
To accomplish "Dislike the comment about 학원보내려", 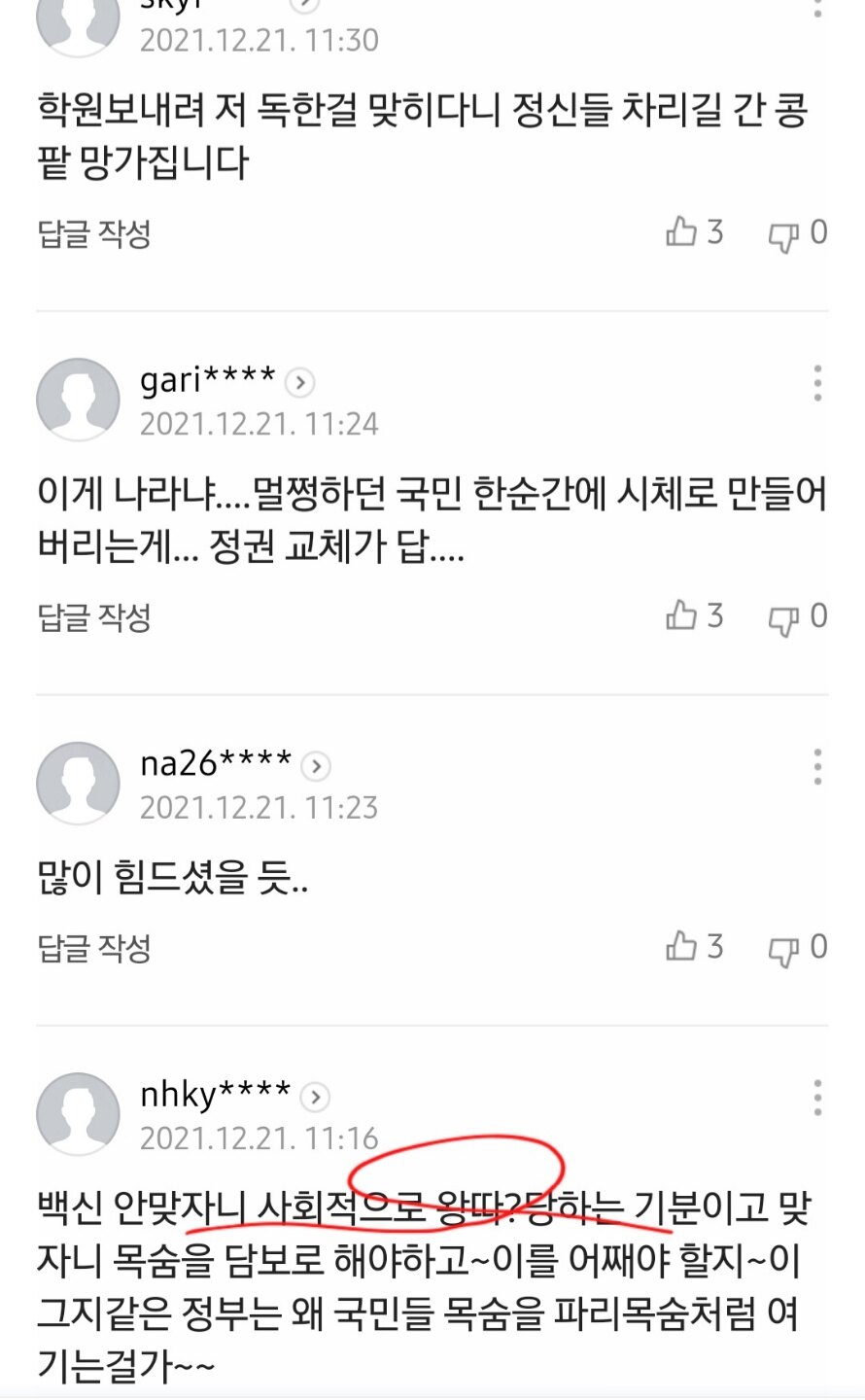I will point(798,233).
